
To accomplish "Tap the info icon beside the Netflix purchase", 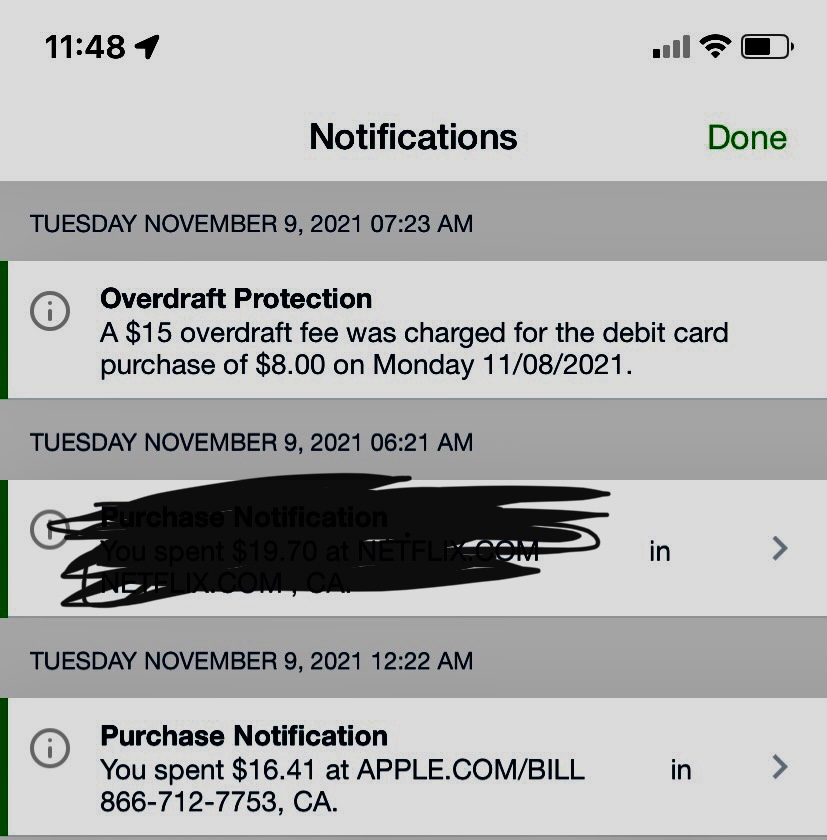I will tap(50, 530).
